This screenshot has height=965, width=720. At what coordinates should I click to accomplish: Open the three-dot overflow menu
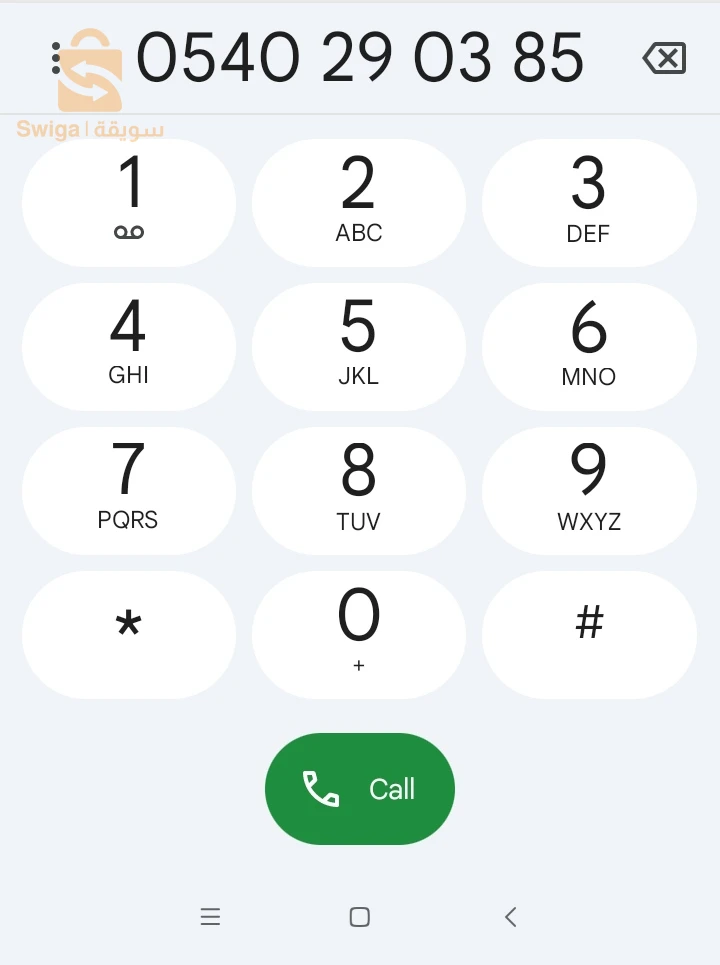[x=56, y=59]
